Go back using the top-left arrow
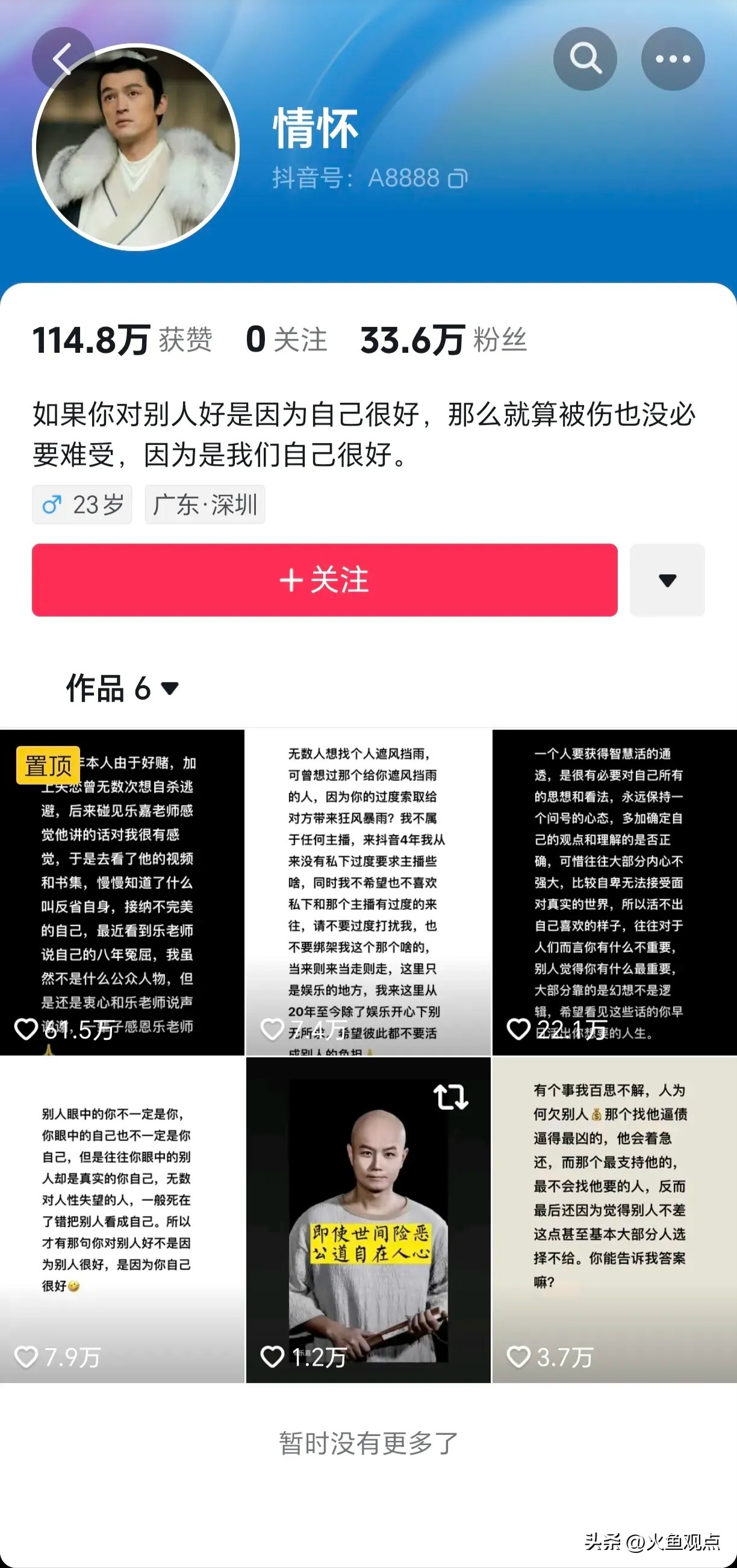 pos(63,59)
